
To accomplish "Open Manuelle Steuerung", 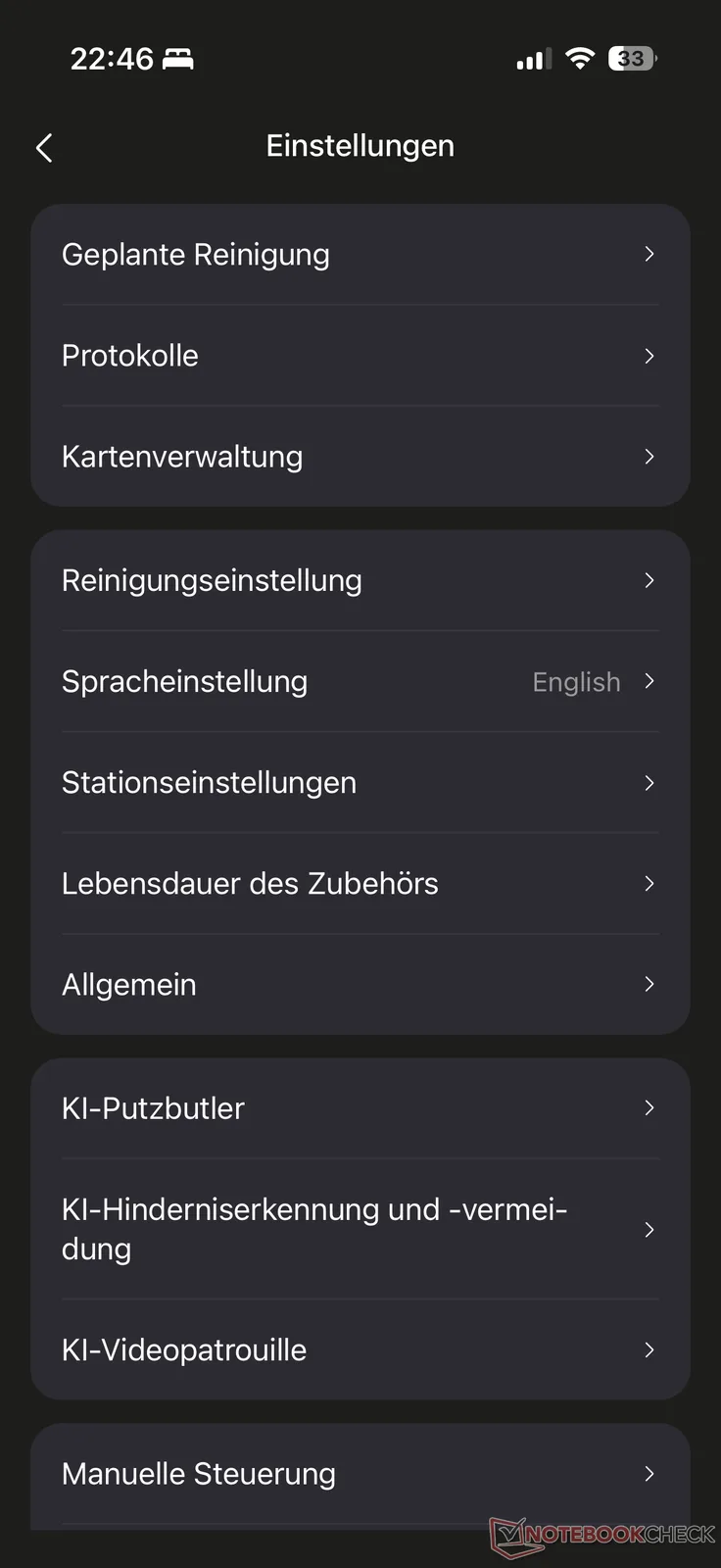I will tap(360, 1474).
